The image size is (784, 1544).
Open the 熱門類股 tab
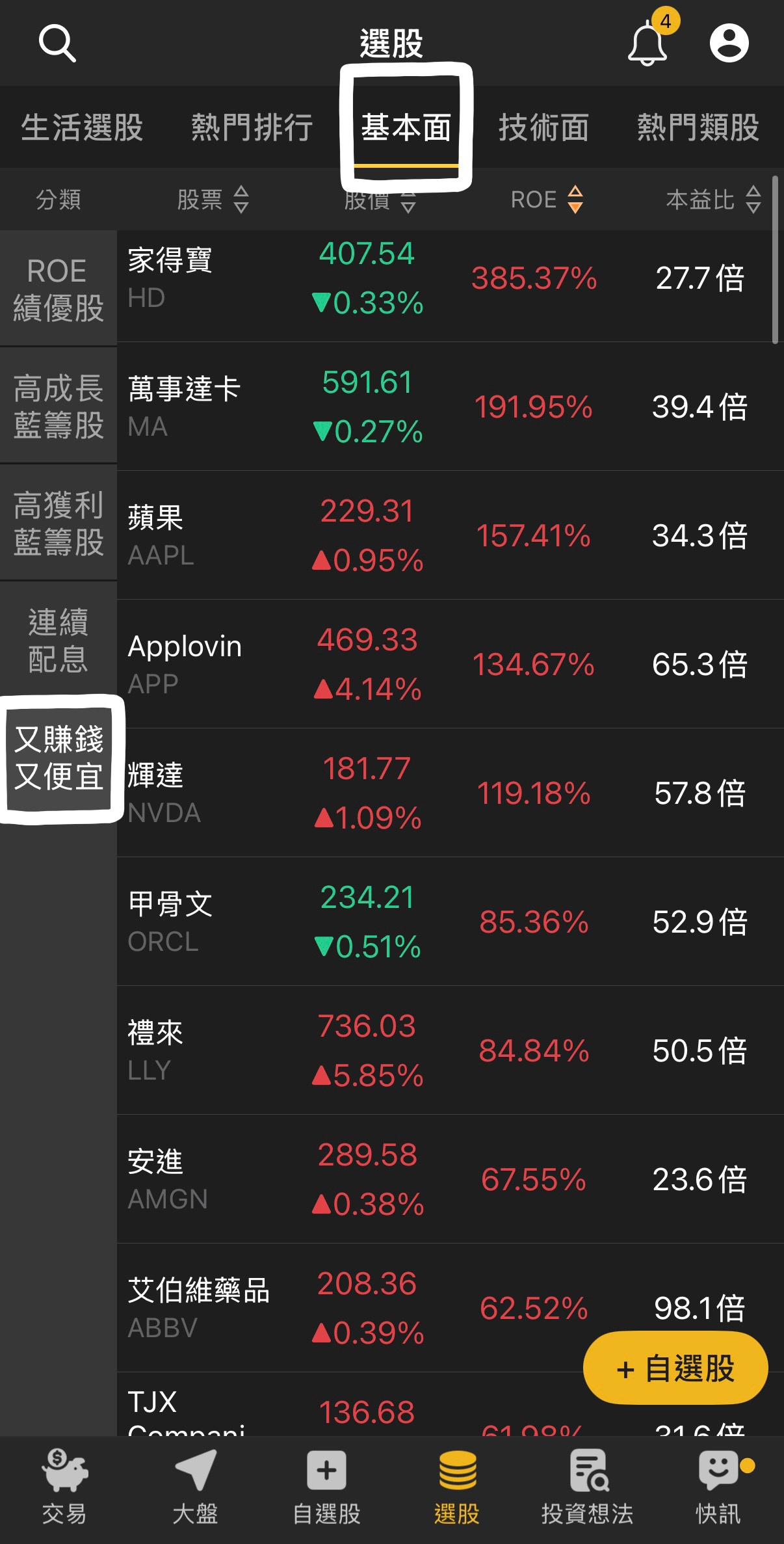coord(696,127)
